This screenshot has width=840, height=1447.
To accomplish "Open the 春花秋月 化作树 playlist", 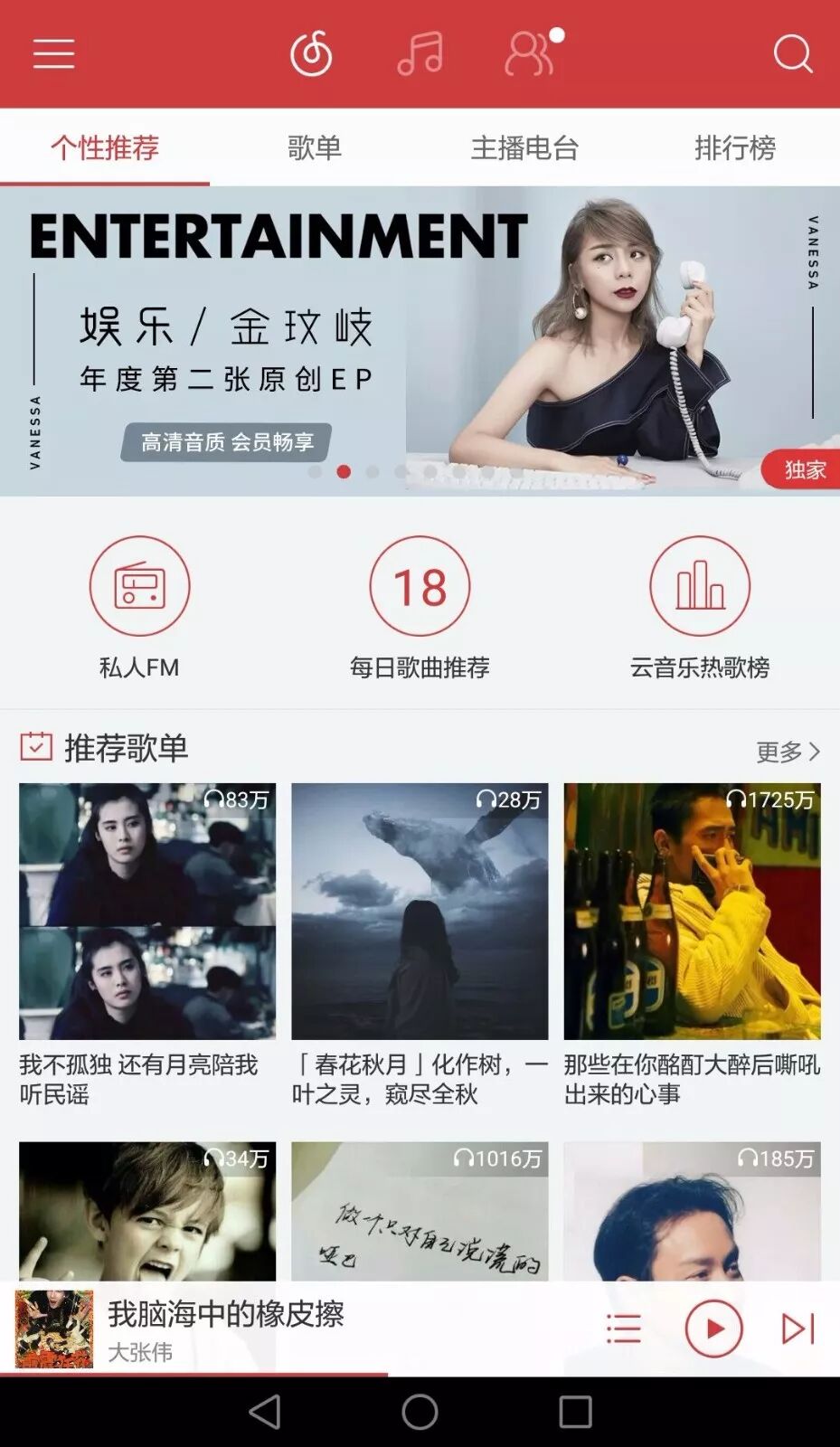I will click(420, 912).
